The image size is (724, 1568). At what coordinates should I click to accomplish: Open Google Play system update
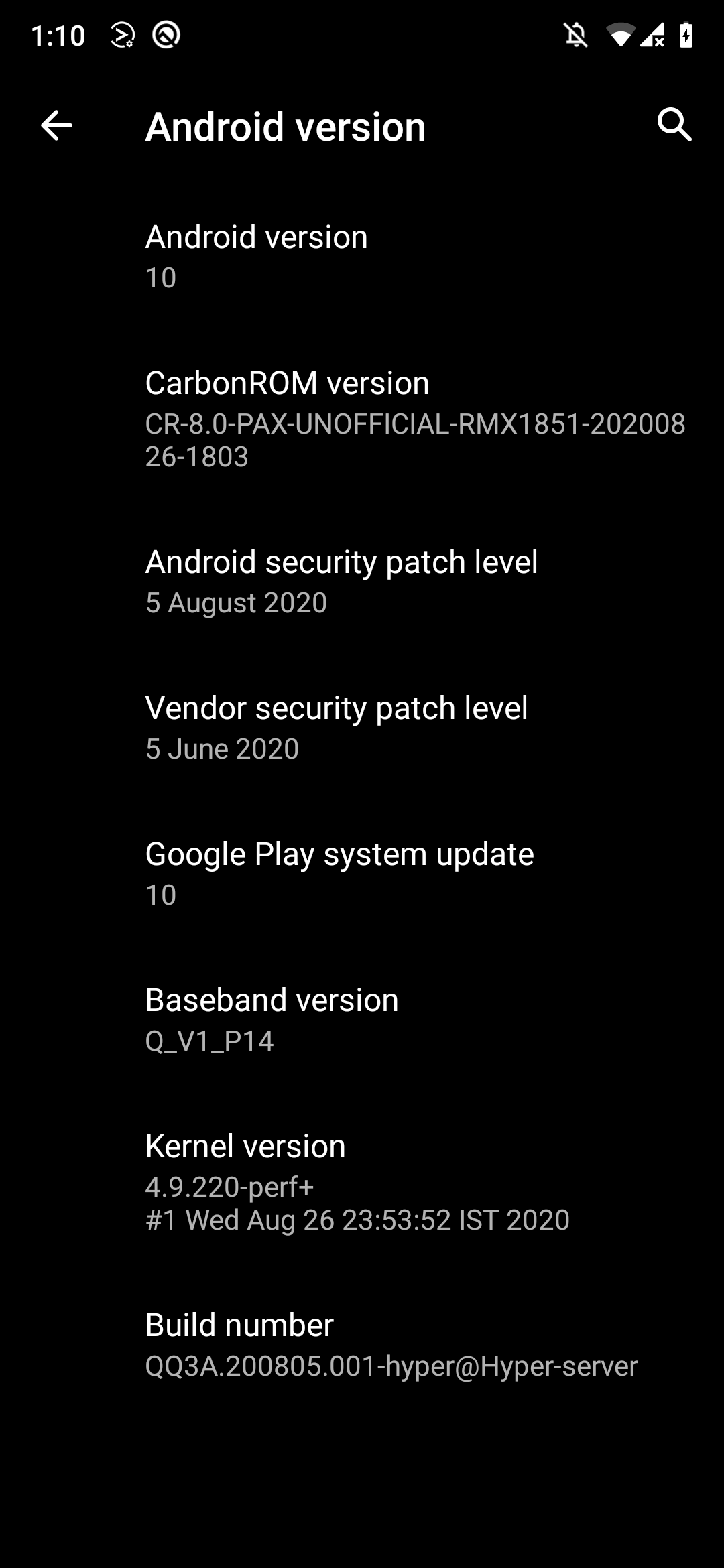click(362, 874)
